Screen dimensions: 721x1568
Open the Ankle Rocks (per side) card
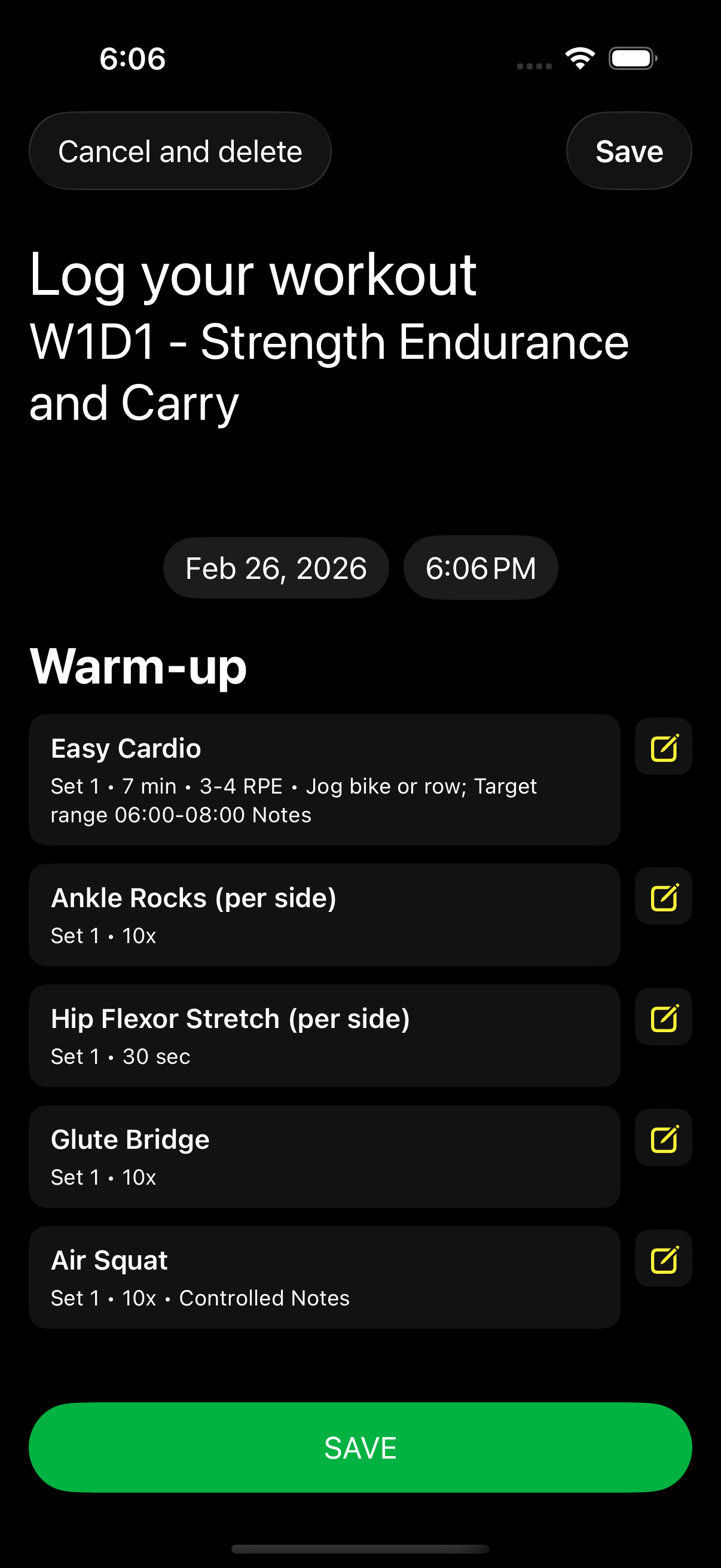(x=324, y=915)
